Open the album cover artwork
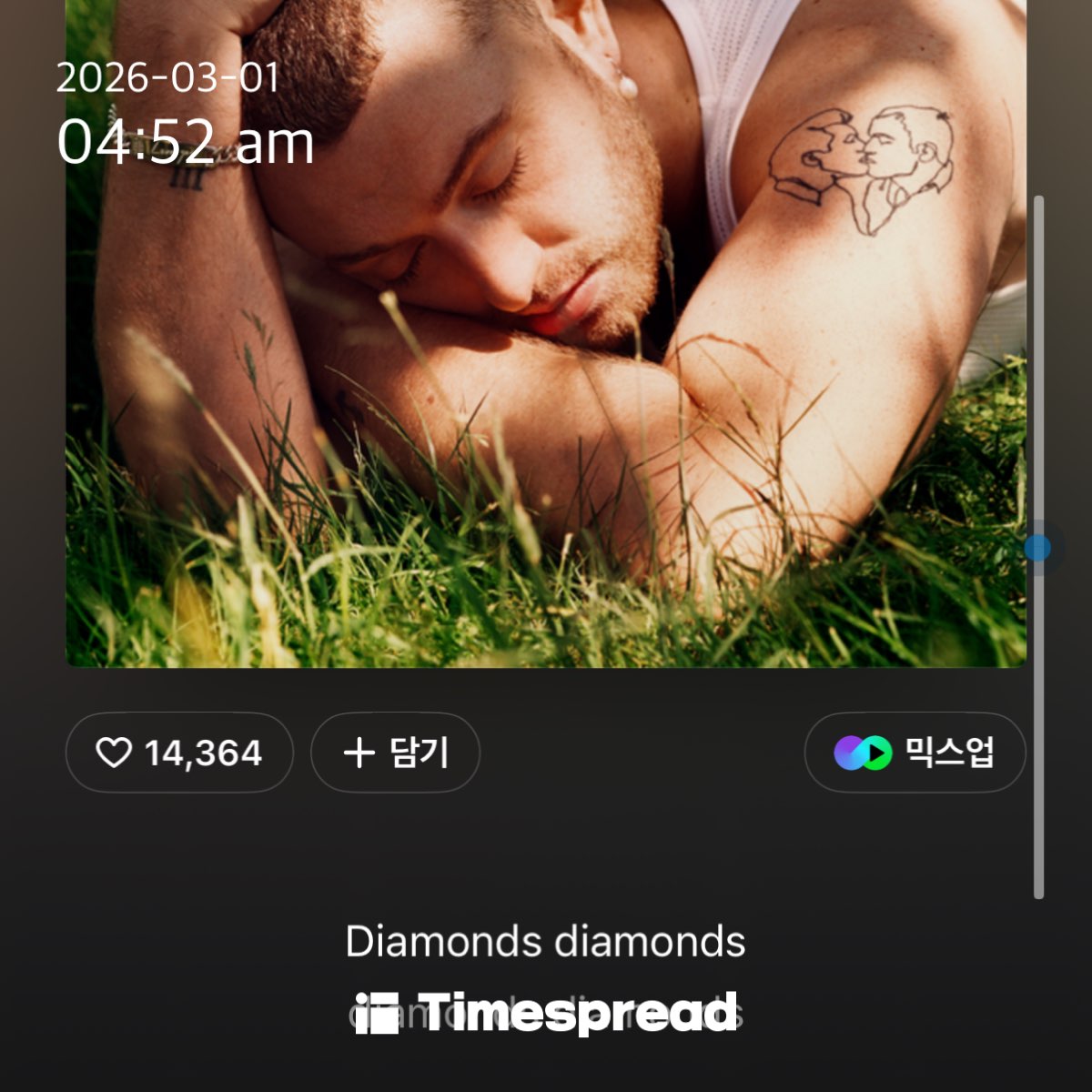 coord(546,364)
